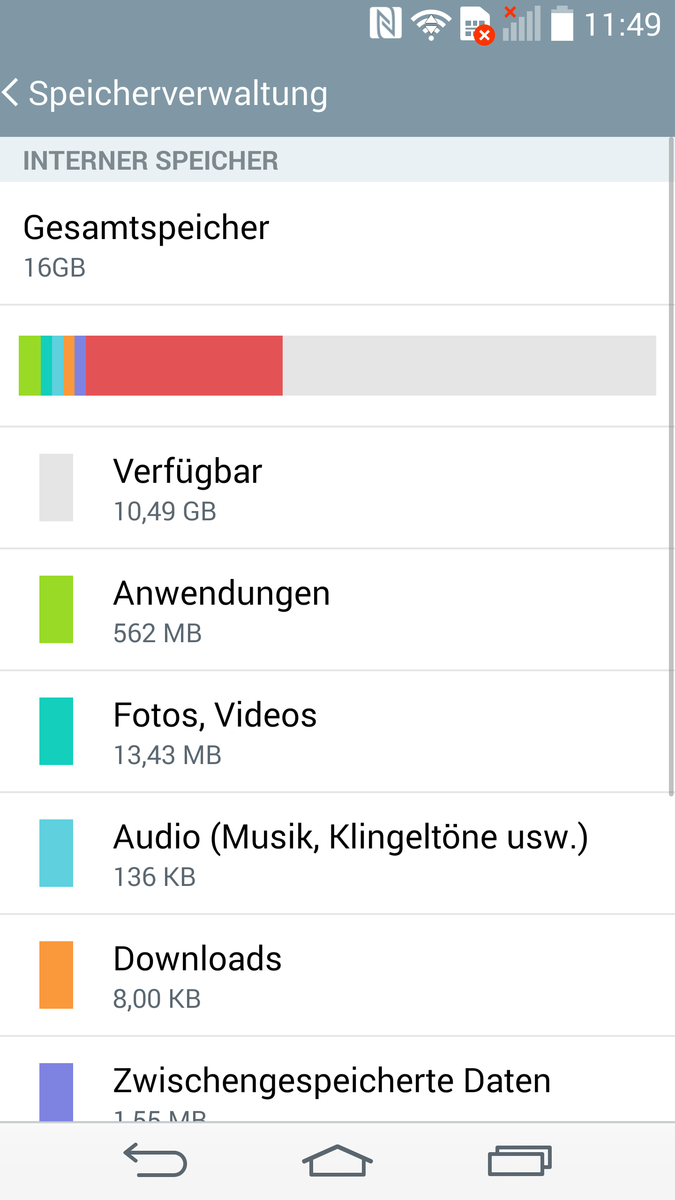Open the Verfügbar storage row
675x1200 pixels.
(x=336, y=488)
